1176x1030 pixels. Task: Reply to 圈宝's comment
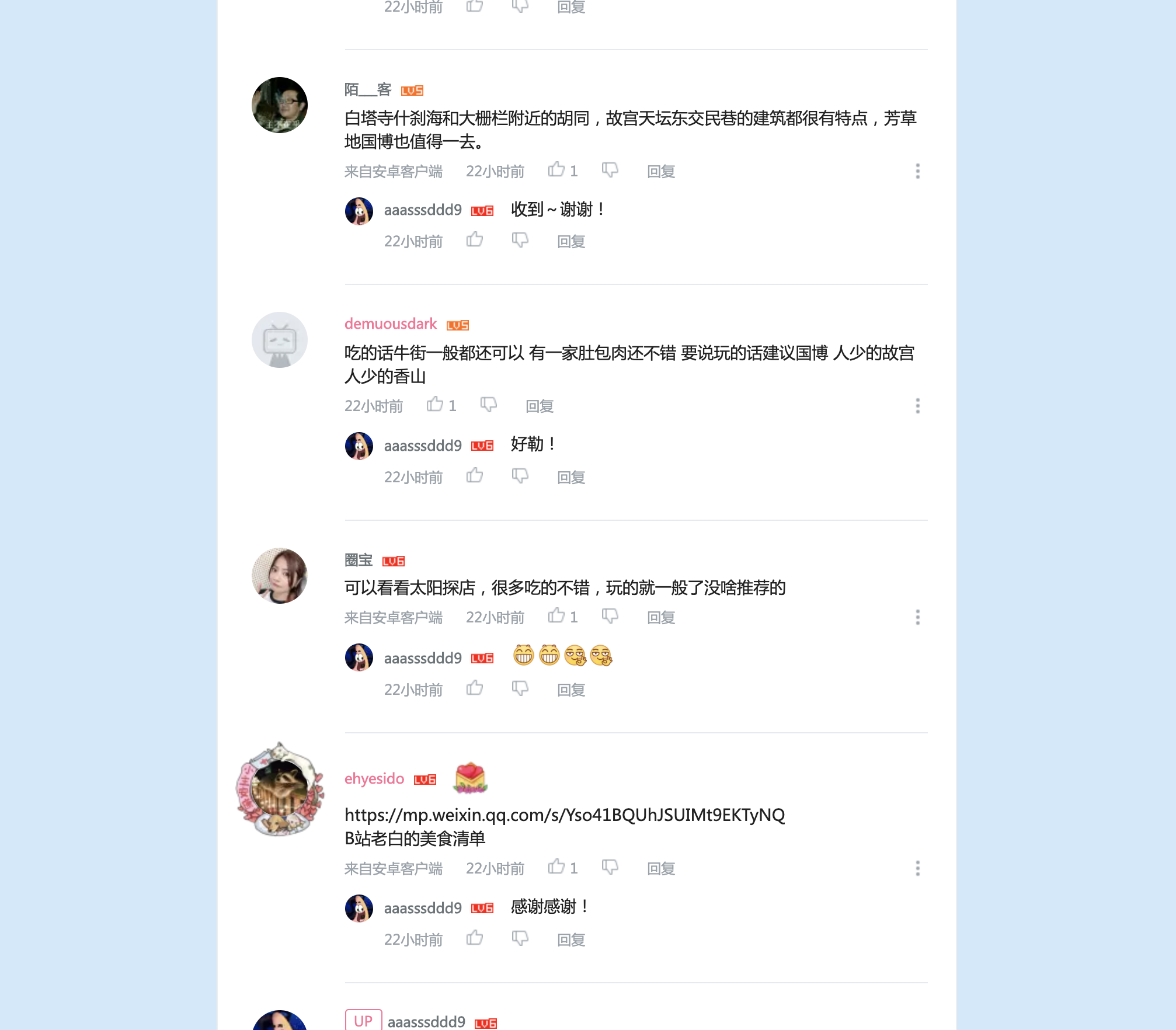click(x=660, y=617)
